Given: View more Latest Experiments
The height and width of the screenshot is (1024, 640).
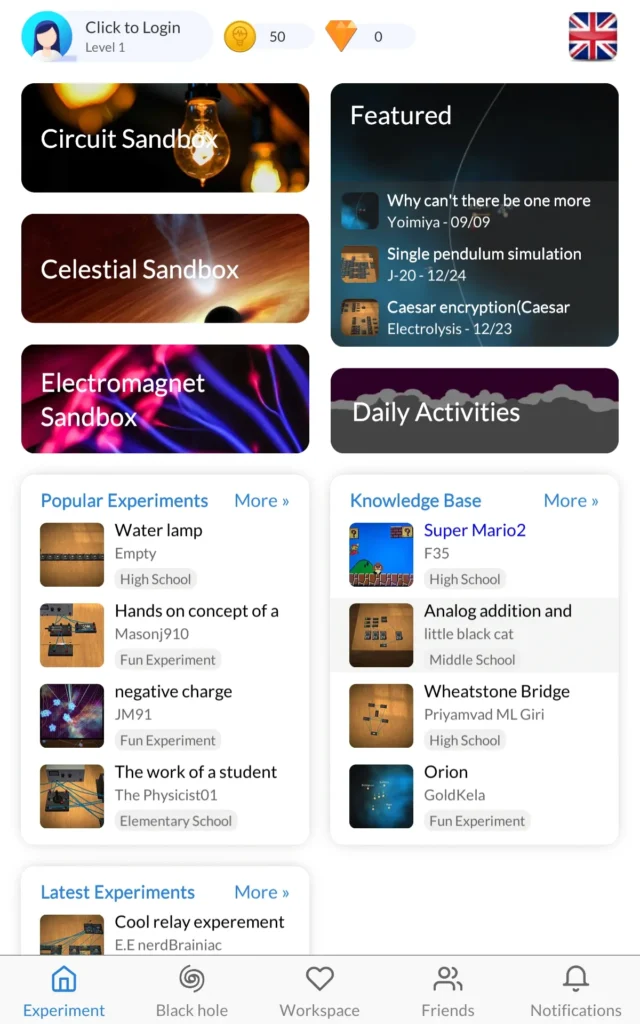Looking at the screenshot, I should click(261, 892).
